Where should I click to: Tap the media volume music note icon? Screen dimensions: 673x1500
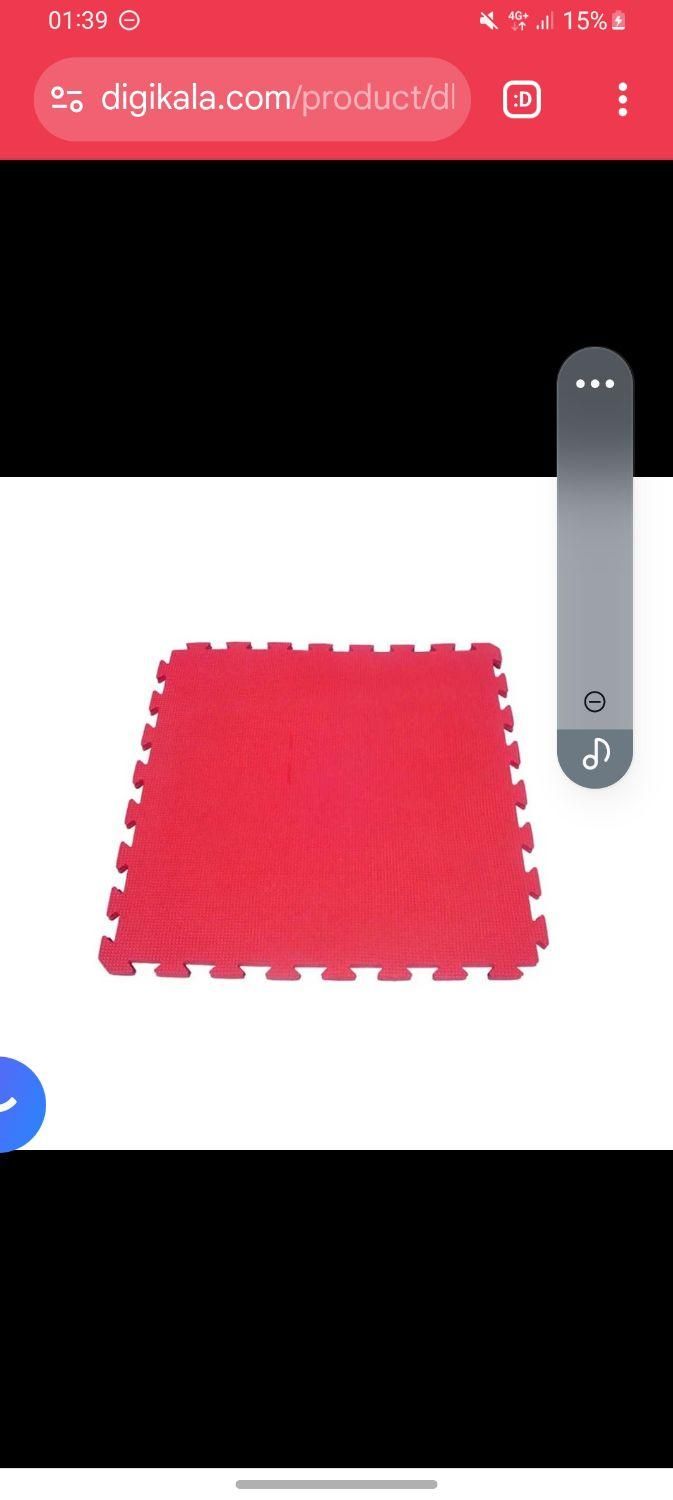click(x=595, y=753)
